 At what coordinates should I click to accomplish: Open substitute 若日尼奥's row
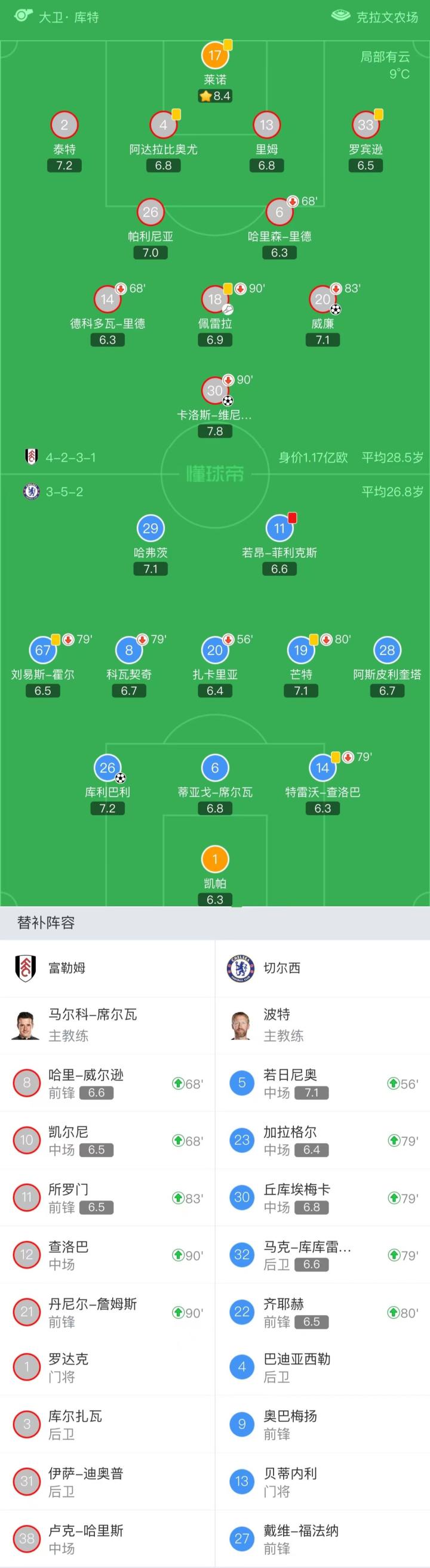click(323, 1083)
